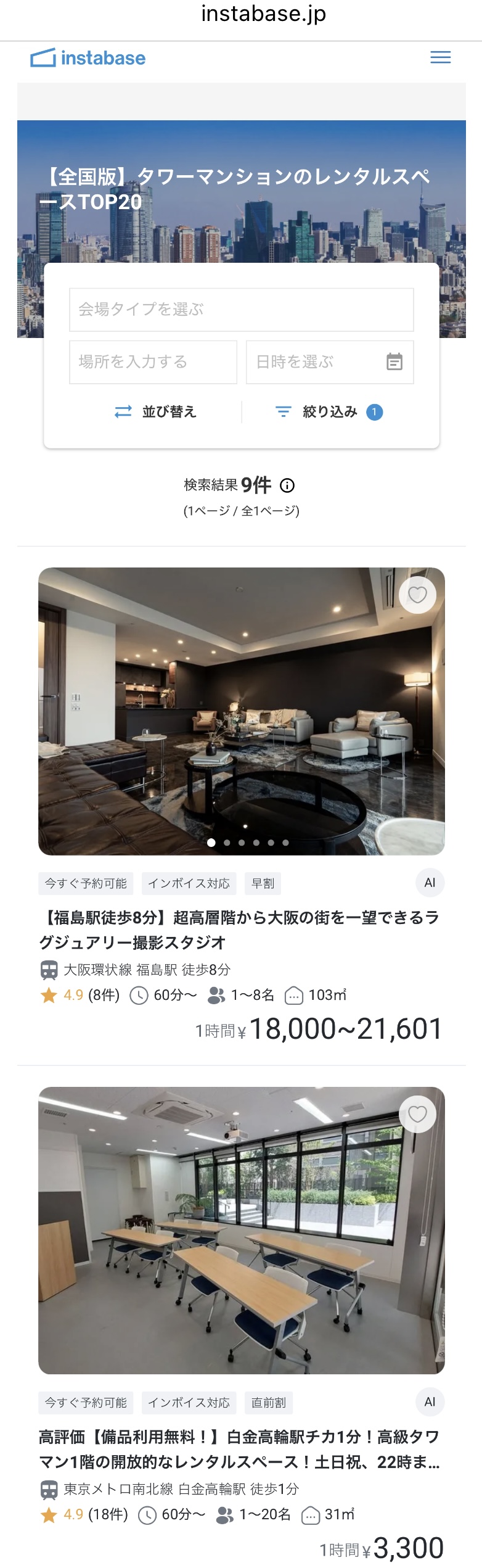482x1568 pixels.
Task: Open the 日時を選ぶ date picker
Action: (329, 362)
